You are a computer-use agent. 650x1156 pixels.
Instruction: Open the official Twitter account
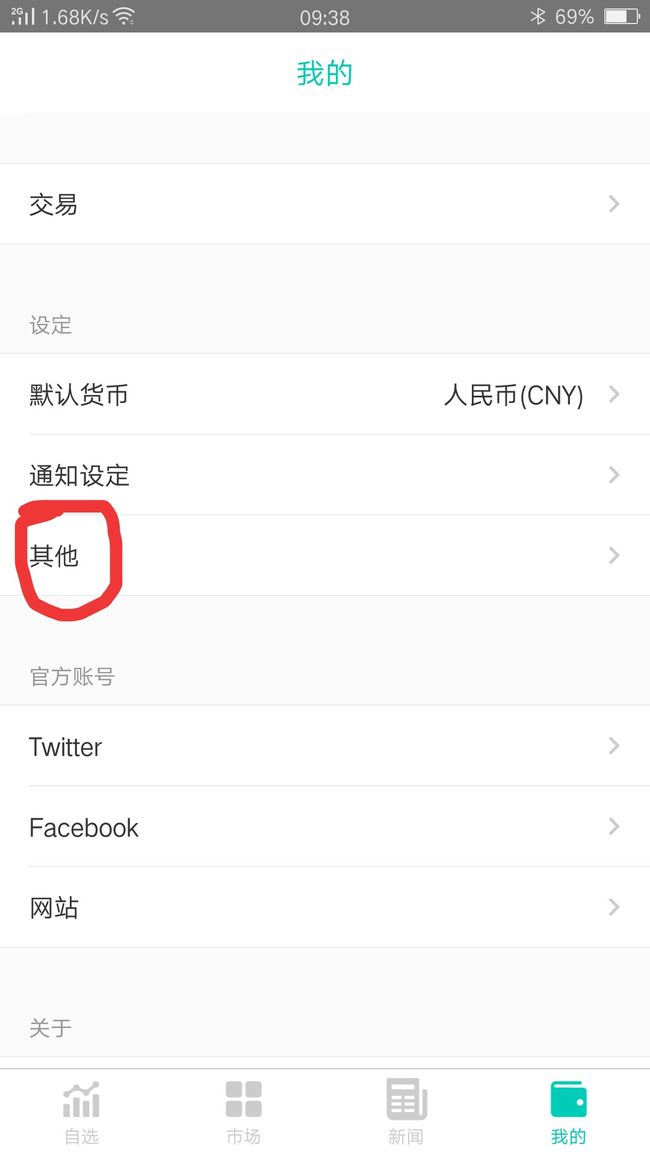coord(325,746)
